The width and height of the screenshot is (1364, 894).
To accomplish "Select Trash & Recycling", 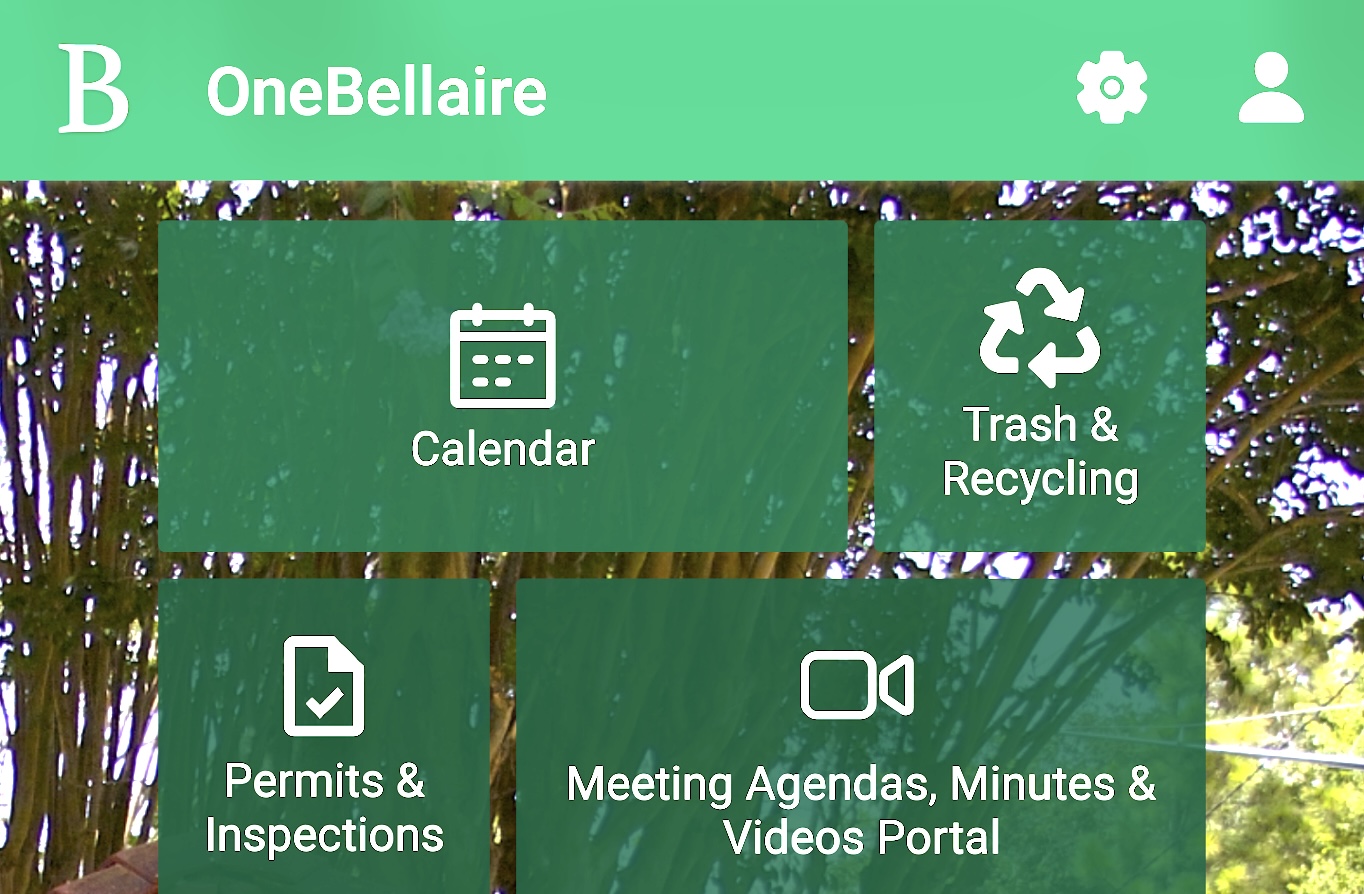I will coord(1039,386).
